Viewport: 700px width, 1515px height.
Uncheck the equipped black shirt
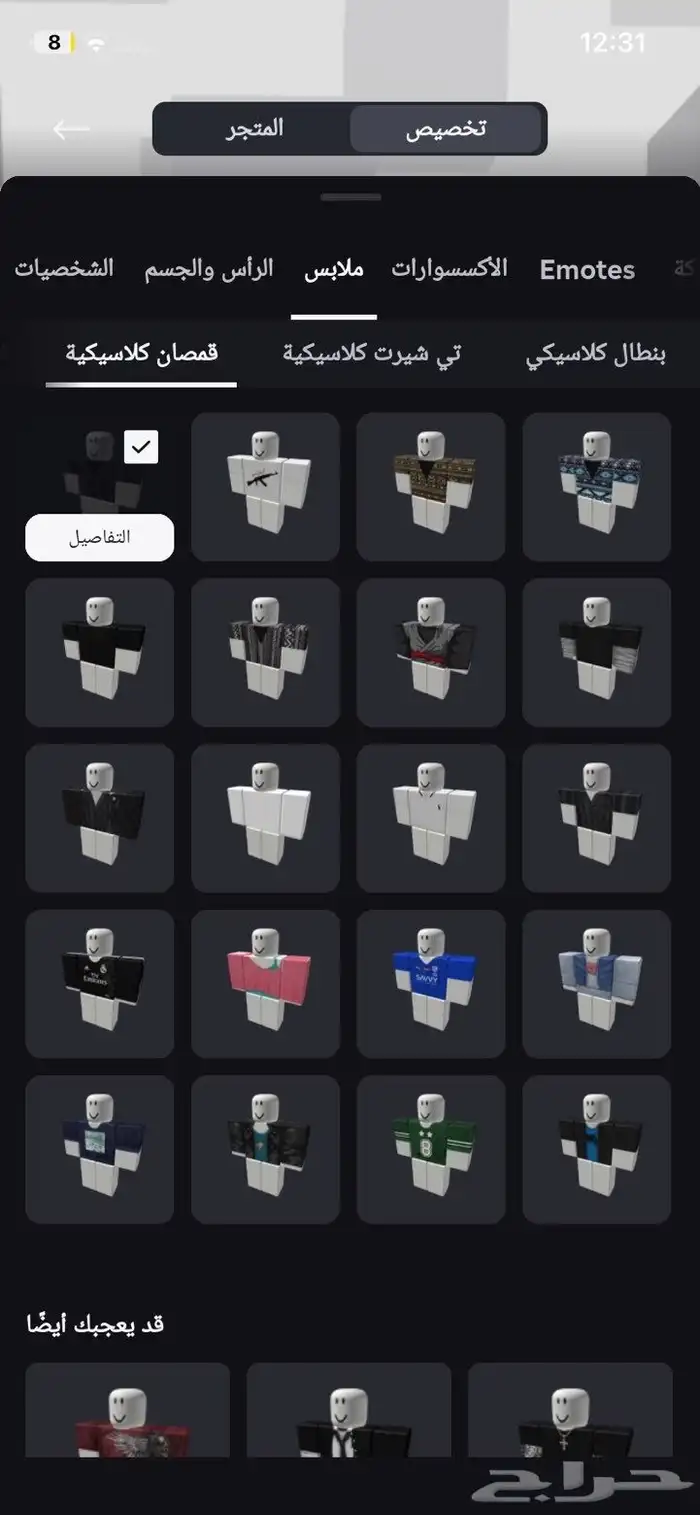(x=140, y=447)
